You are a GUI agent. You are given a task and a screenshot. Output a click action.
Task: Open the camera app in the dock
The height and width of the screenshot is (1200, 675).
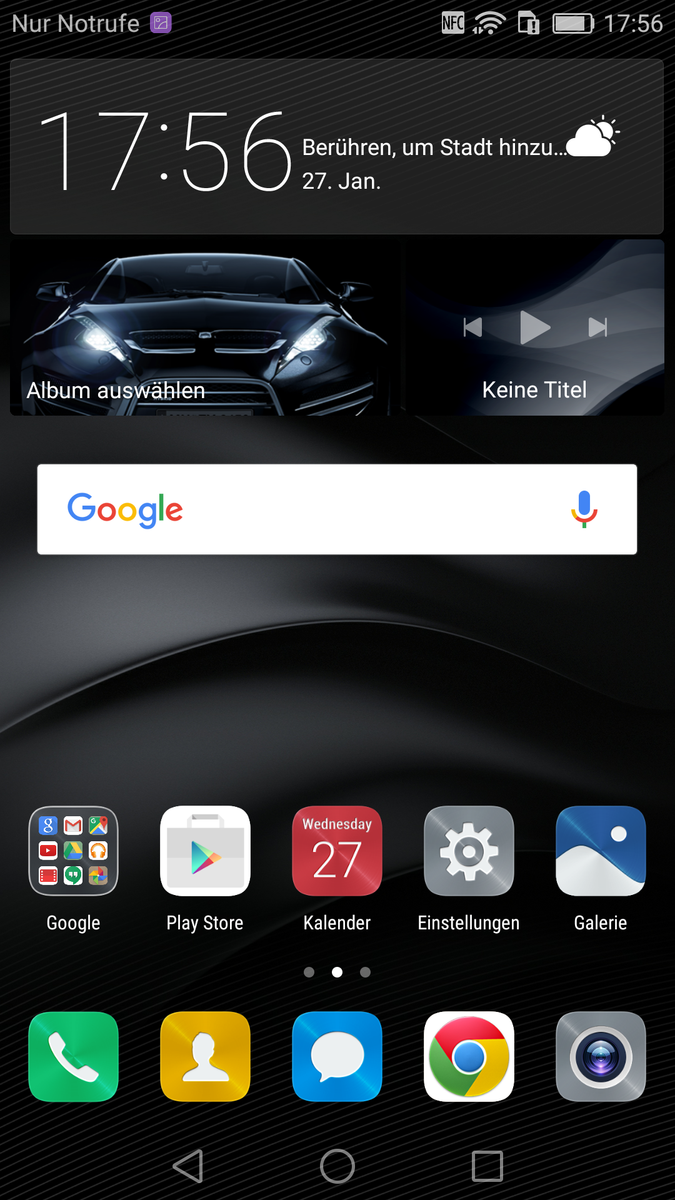point(601,1057)
